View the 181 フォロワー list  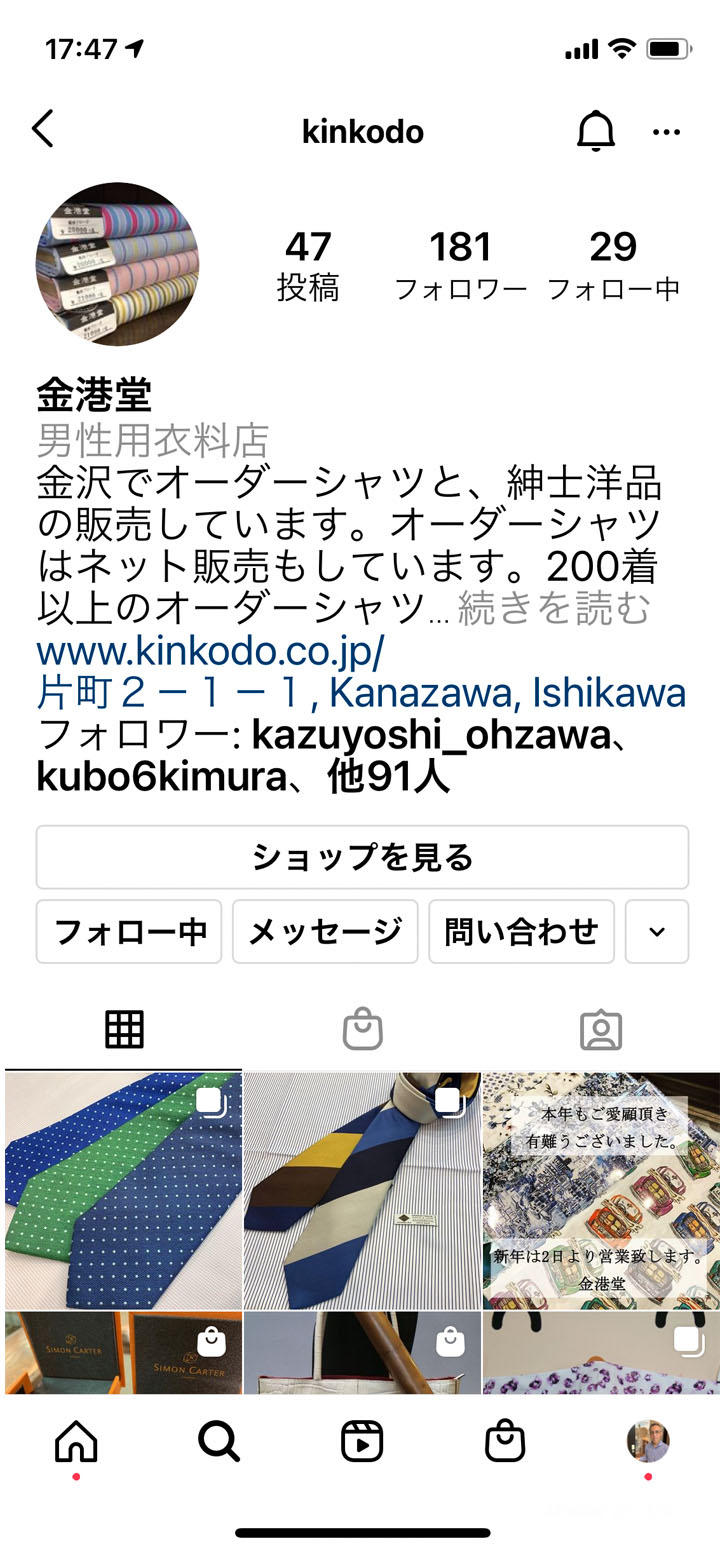coord(460,265)
